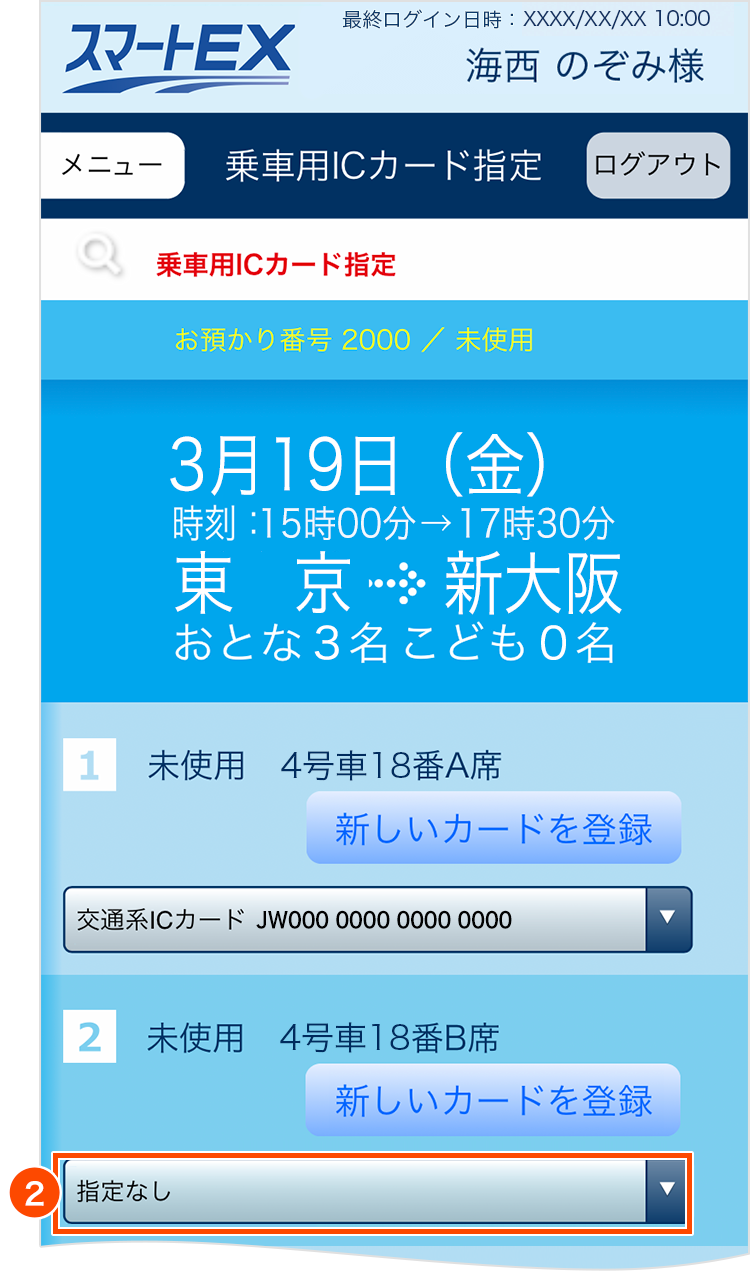The height and width of the screenshot is (1272, 750).
Task: Register new card for seat 18番A
Action: point(493,828)
